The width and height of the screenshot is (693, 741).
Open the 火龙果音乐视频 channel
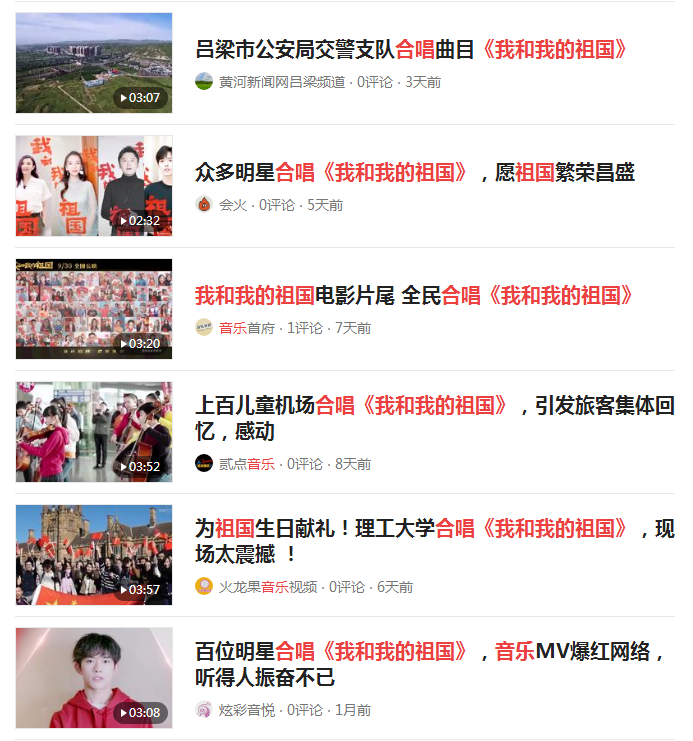[x=267, y=587]
